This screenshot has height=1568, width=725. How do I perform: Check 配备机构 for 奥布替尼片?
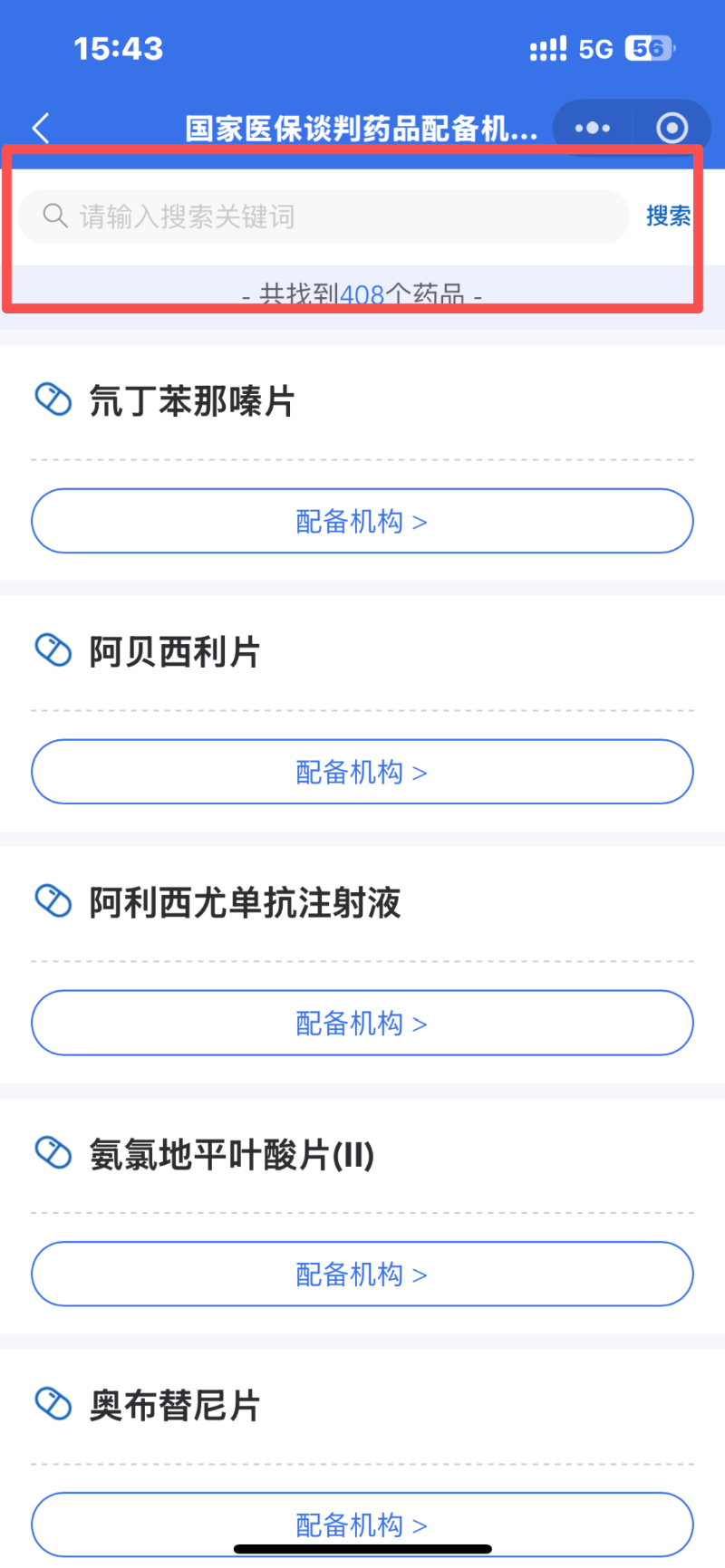point(362,1525)
